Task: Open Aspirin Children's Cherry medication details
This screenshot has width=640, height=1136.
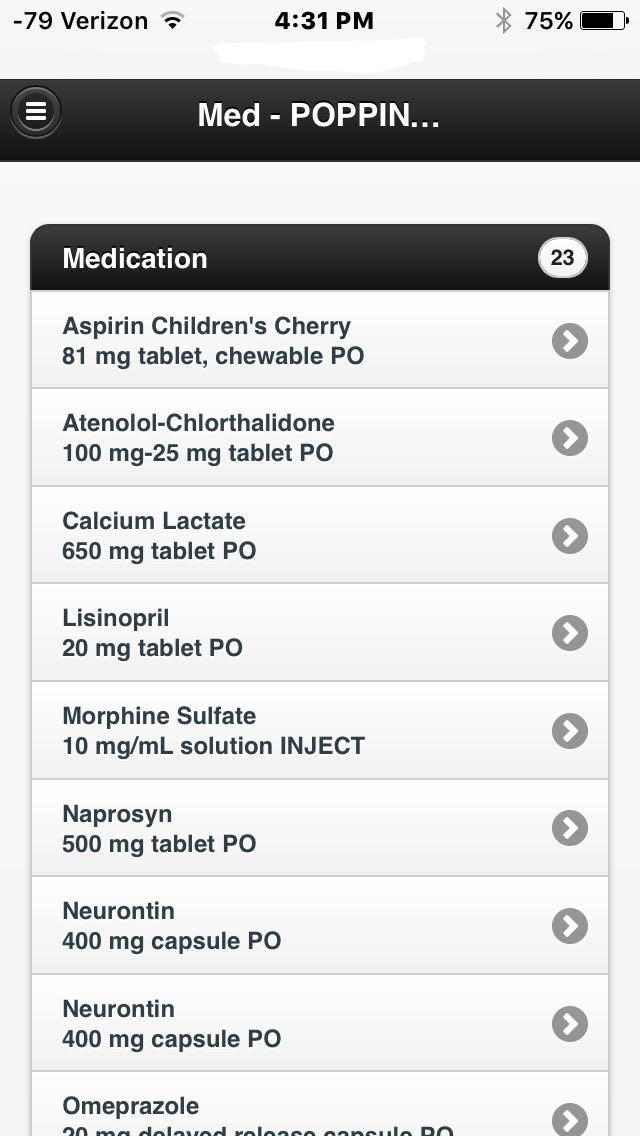Action: pos(320,340)
